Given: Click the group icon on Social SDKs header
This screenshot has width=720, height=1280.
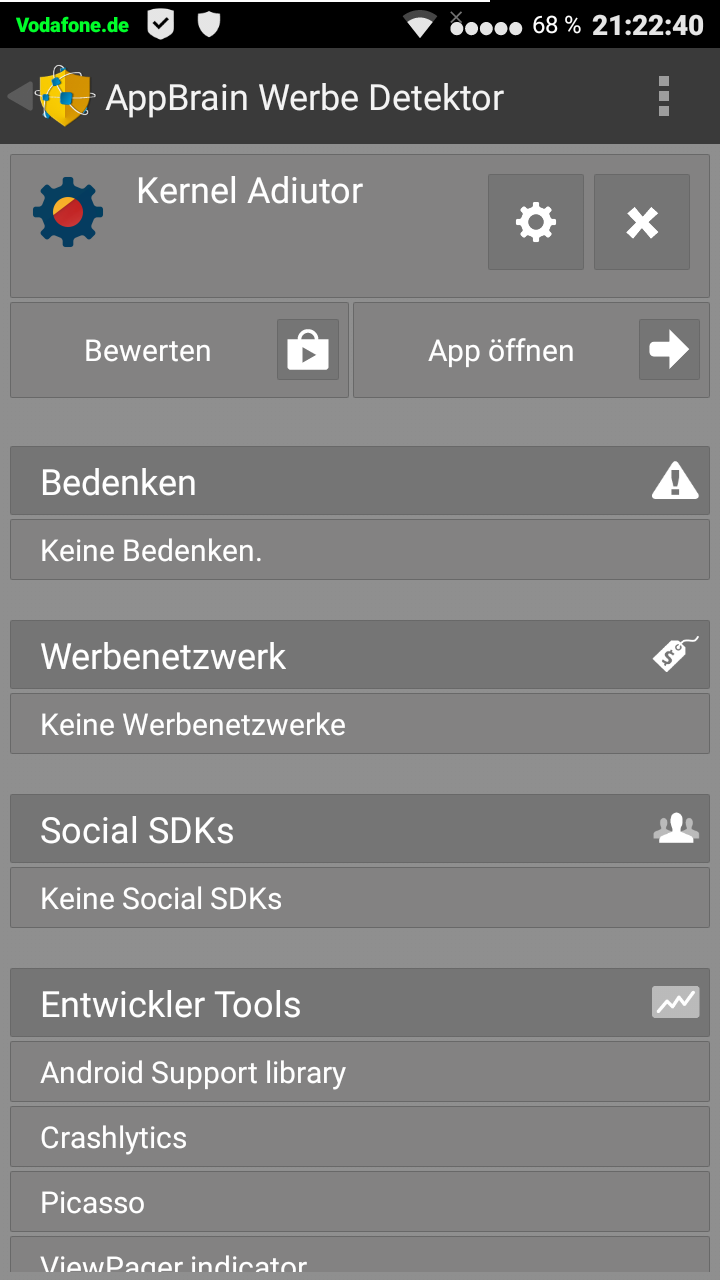Looking at the screenshot, I should pyautogui.click(x=676, y=828).
